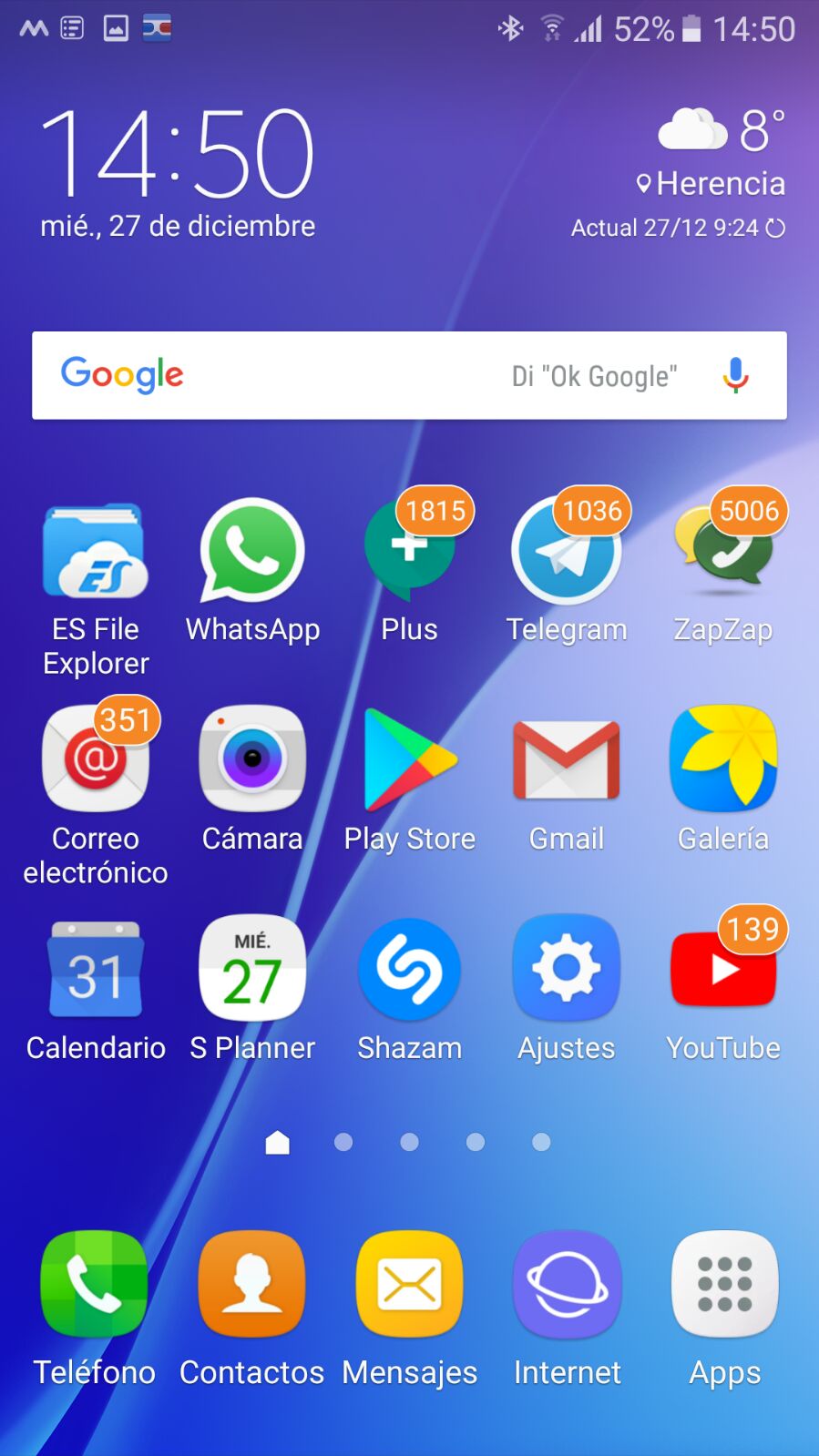Launch the Cámara app

[x=252, y=760]
